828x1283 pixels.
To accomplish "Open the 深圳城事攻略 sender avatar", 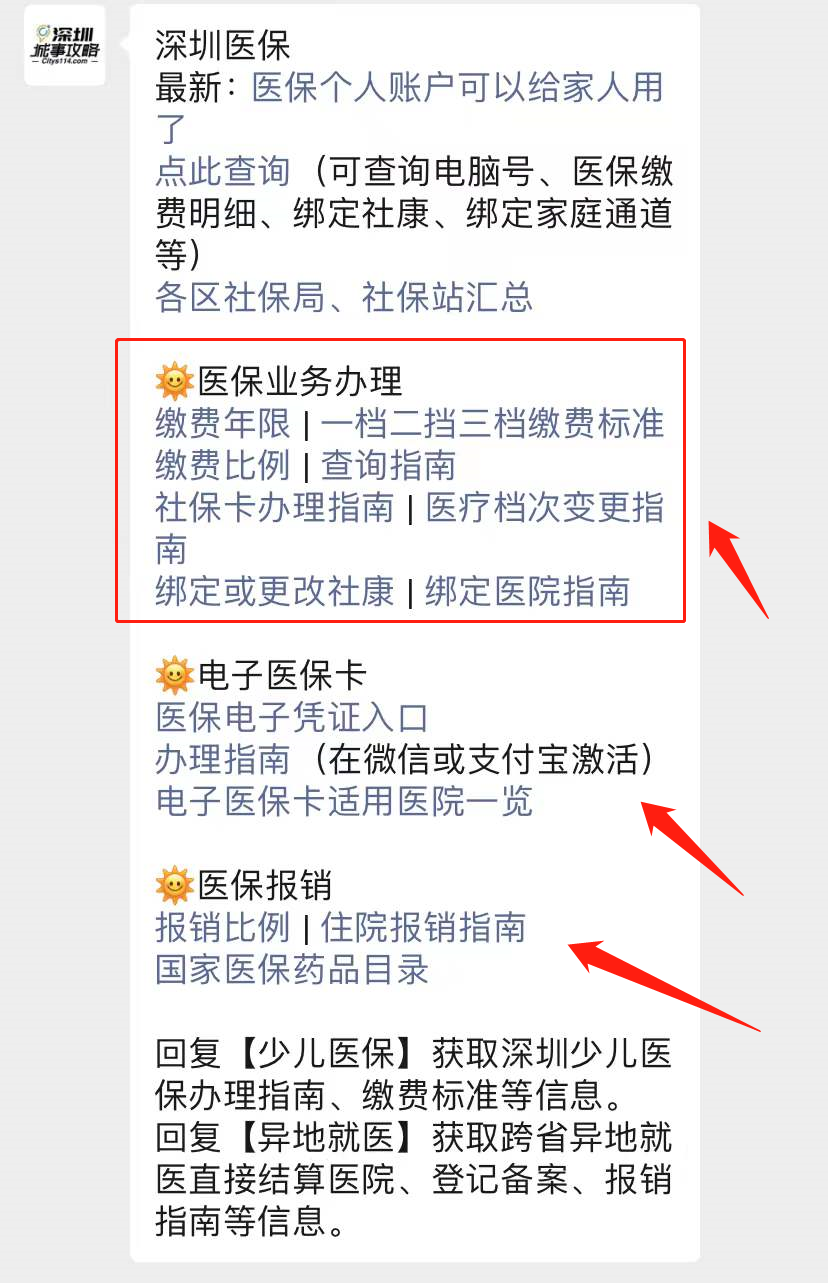I will (x=65, y=45).
